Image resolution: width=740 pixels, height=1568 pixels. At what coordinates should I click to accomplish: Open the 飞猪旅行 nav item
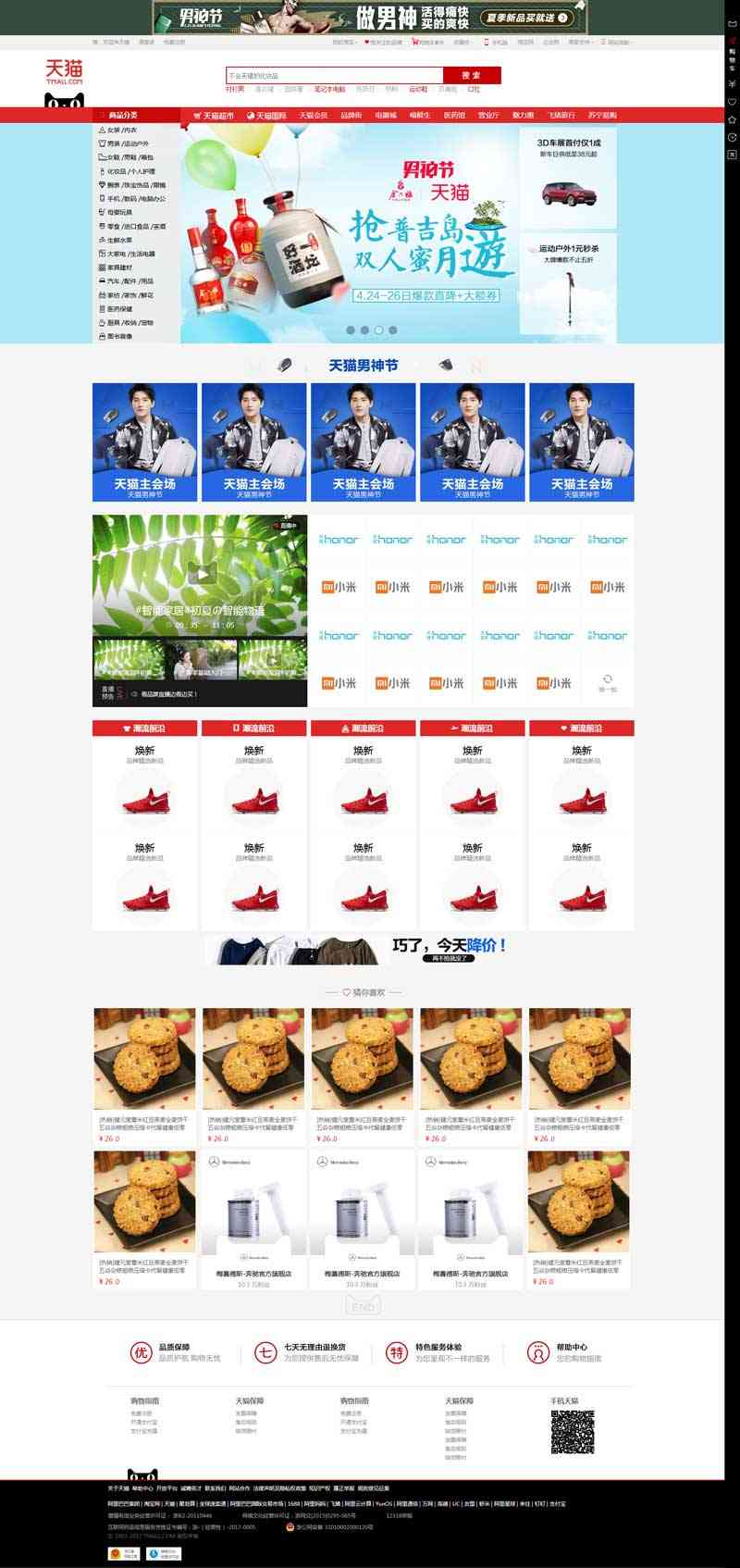(x=561, y=116)
